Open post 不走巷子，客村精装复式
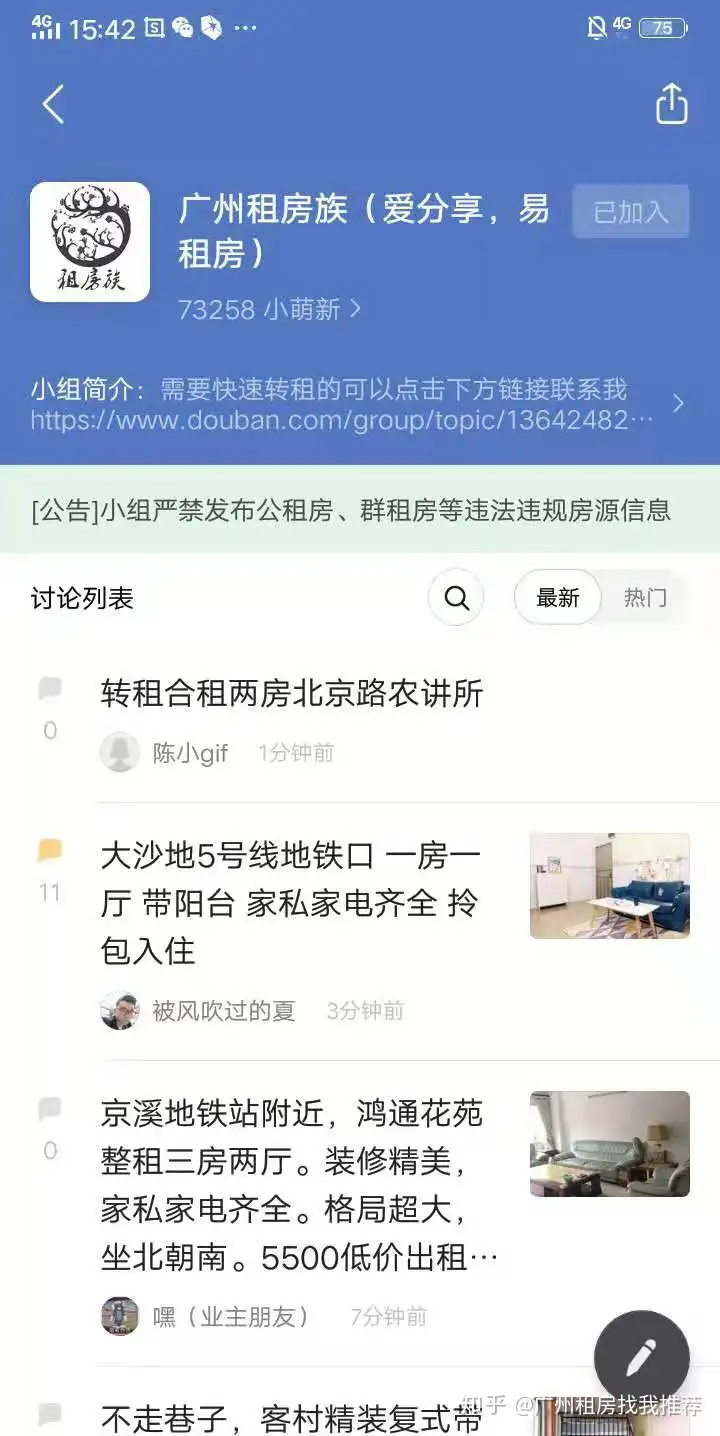Viewport: 720px width, 1436px height. [292, 1418]
